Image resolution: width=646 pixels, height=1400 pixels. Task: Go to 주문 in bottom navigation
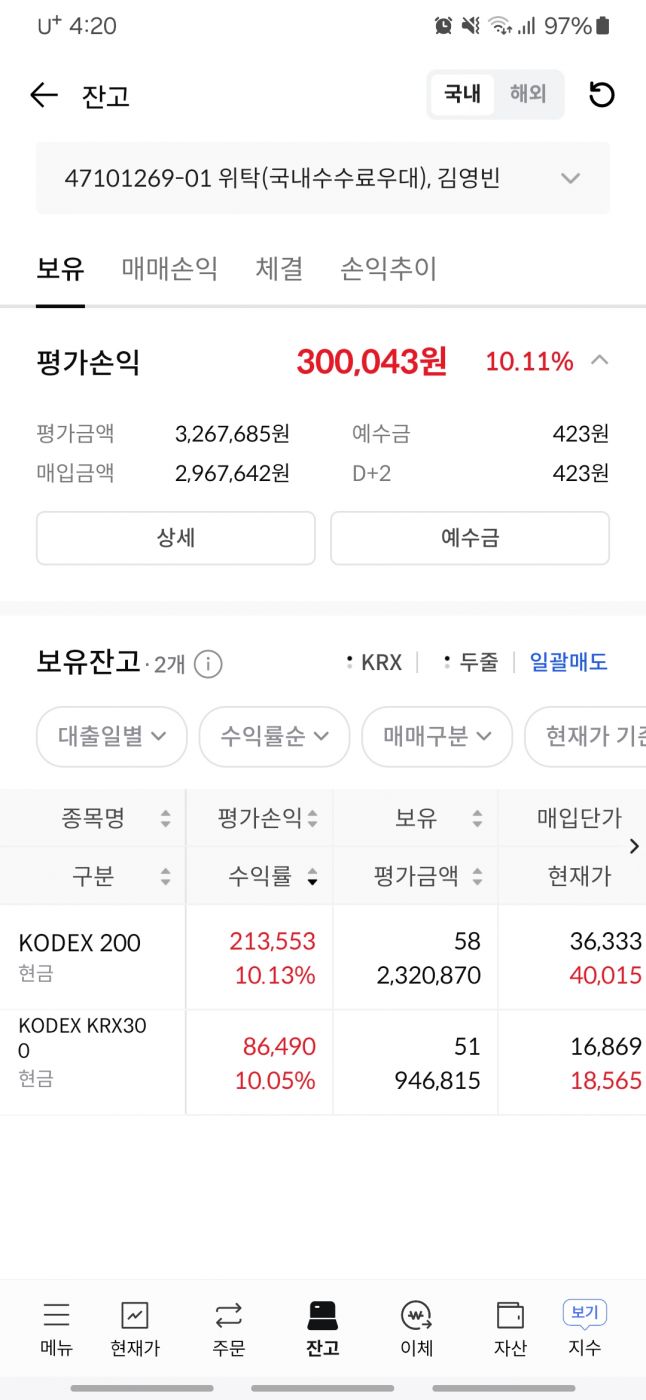point(228,1328)
